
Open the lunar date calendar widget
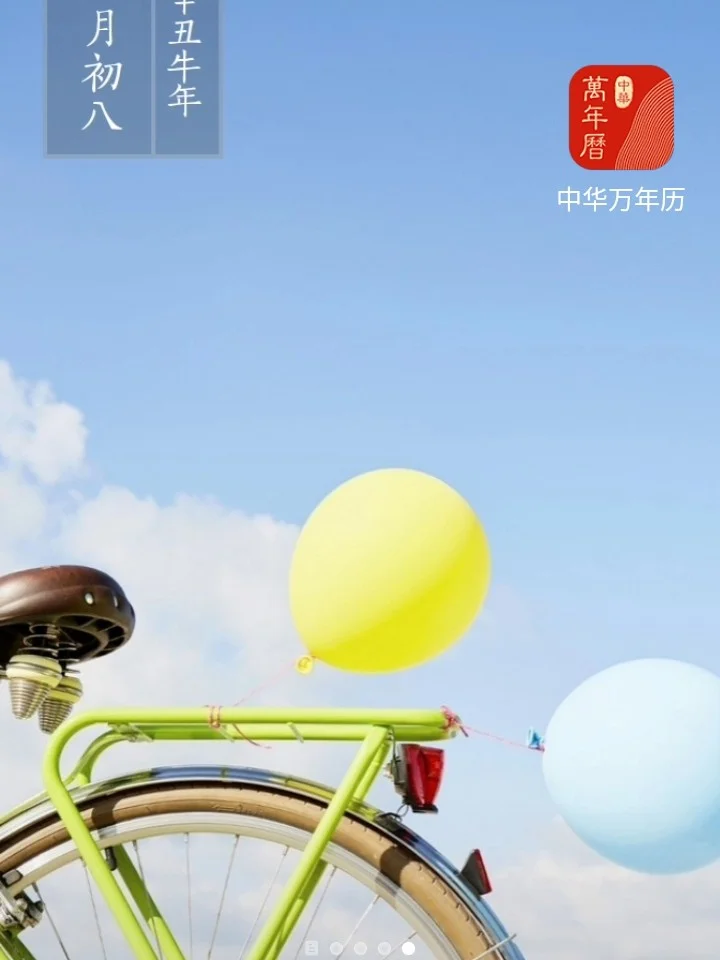click(x=132, y=75)
